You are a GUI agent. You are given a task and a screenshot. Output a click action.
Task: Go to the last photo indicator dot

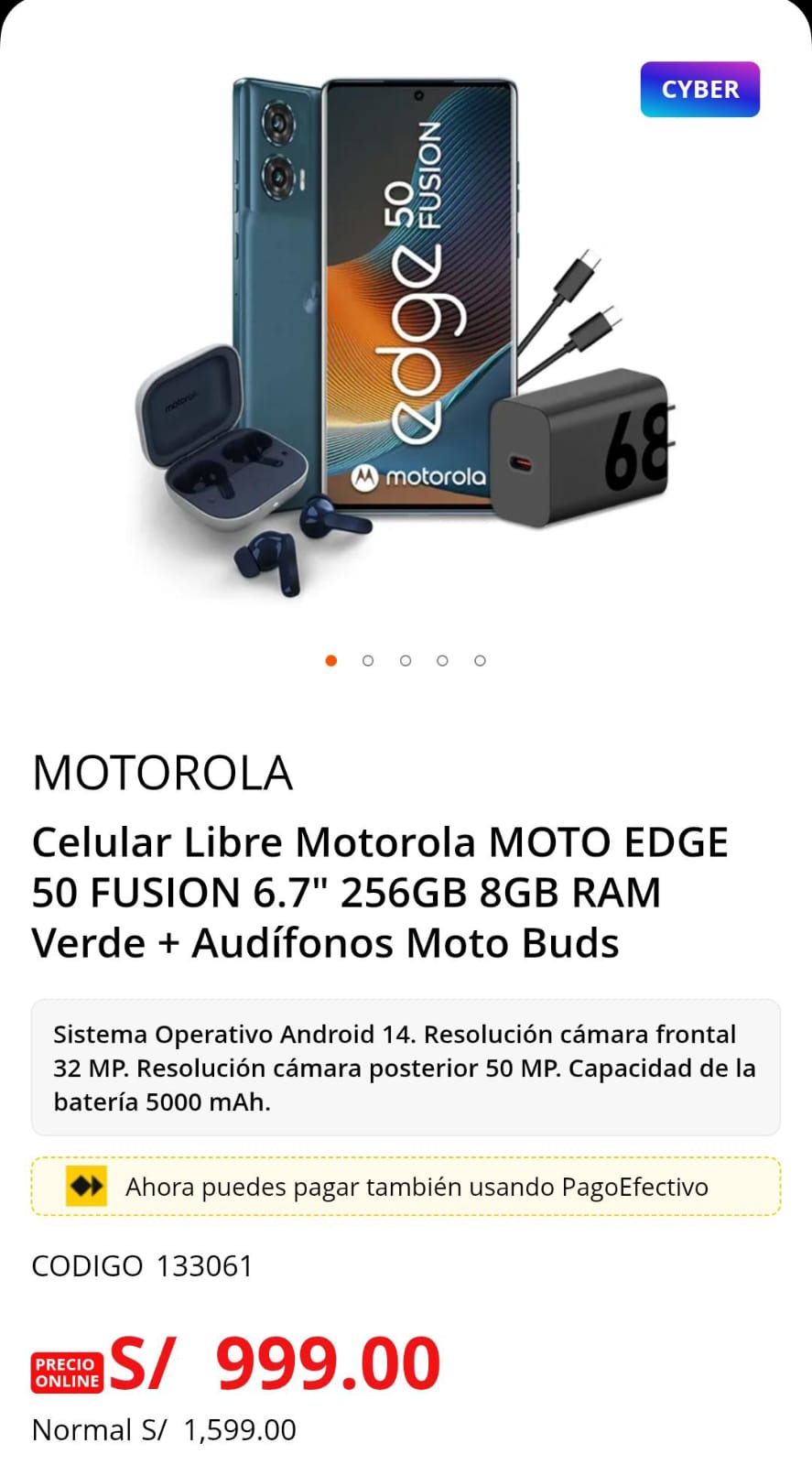coord(480,661)
